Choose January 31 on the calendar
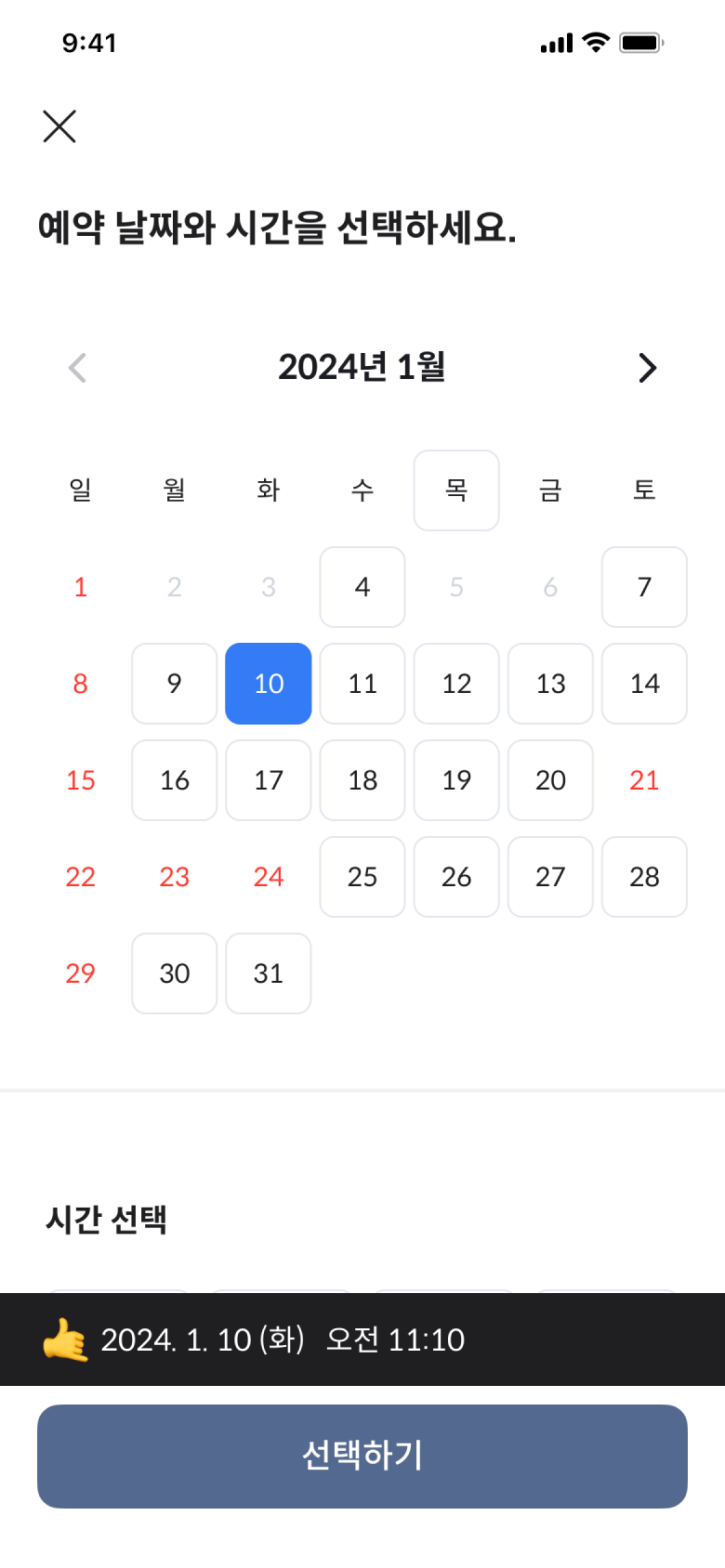This screenshot has height=1568, width=725. click(x=269, y=973)
